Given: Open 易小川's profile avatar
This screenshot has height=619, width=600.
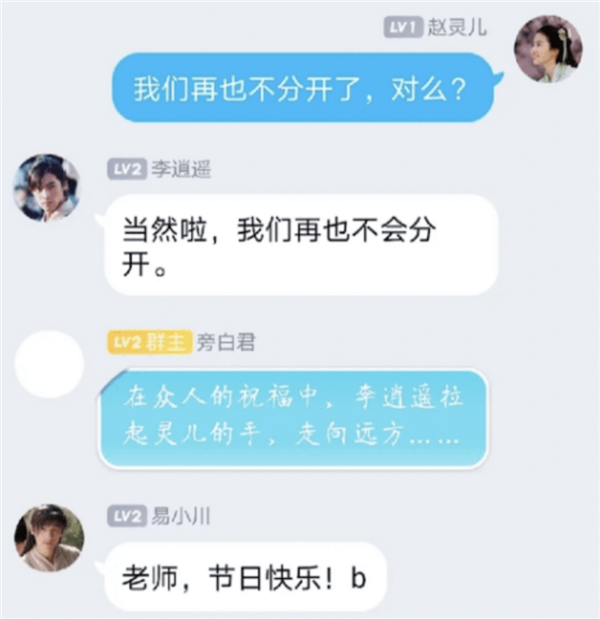Looking at the screenshot, I should click(47, 537).
